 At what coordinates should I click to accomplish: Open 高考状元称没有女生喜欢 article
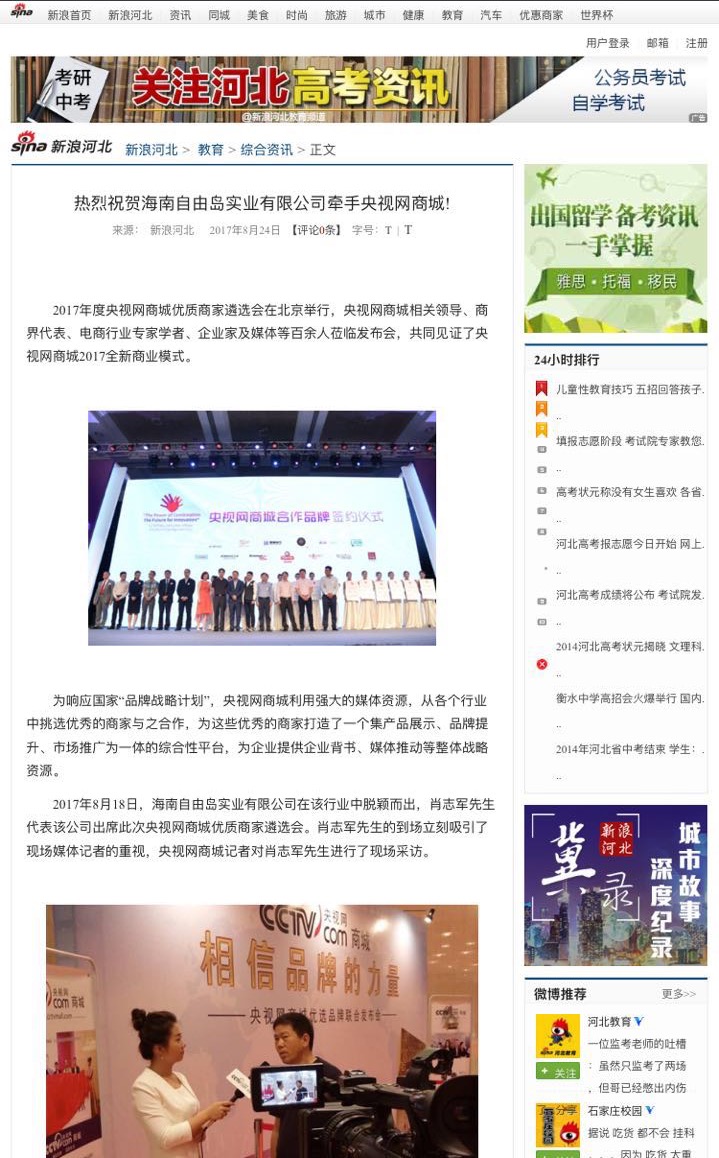(x=630, y=492)
